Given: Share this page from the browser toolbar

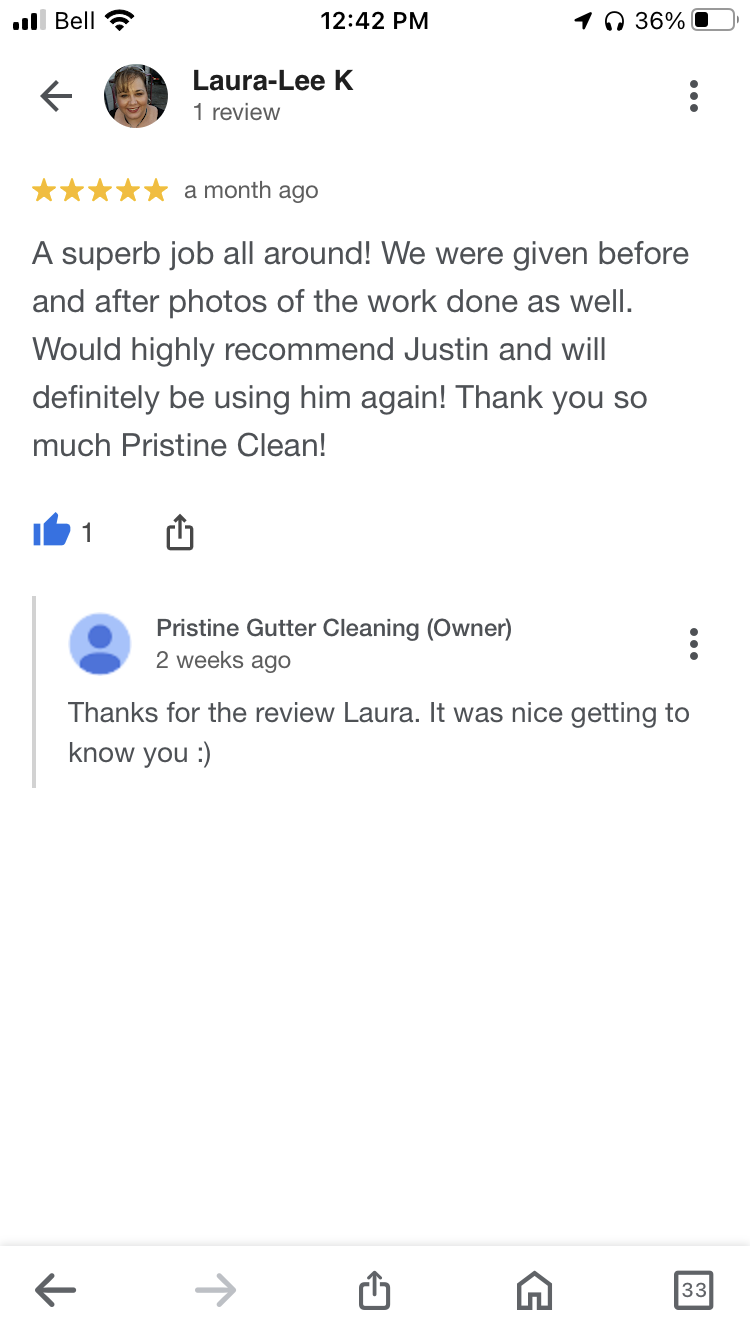Looking at the screenshot, I should tap(374, 1290).
